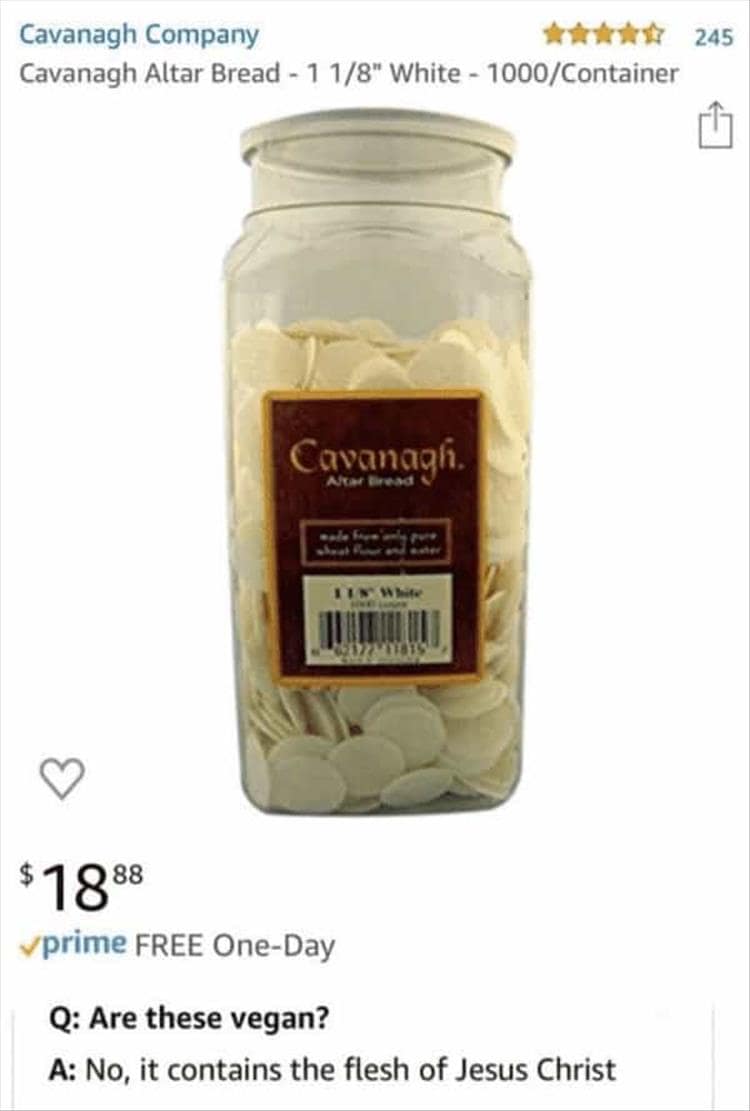
Task: Open the 245 customer ratings
Action: pyautogui.click(x=713, y=37)
